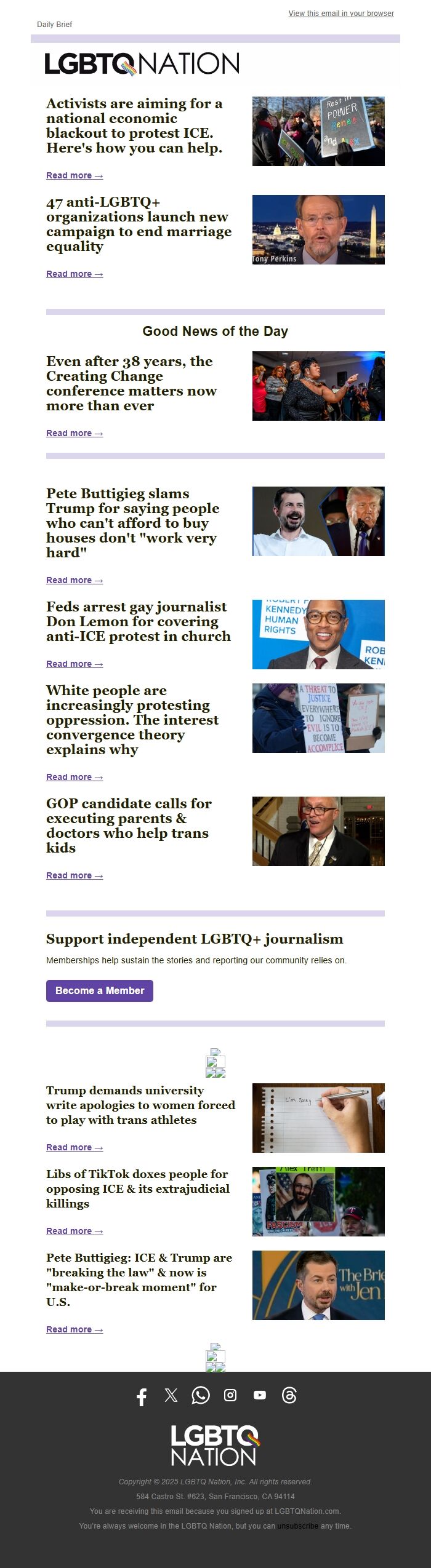Read more about the national economic blackout

(x=75, y=176)
